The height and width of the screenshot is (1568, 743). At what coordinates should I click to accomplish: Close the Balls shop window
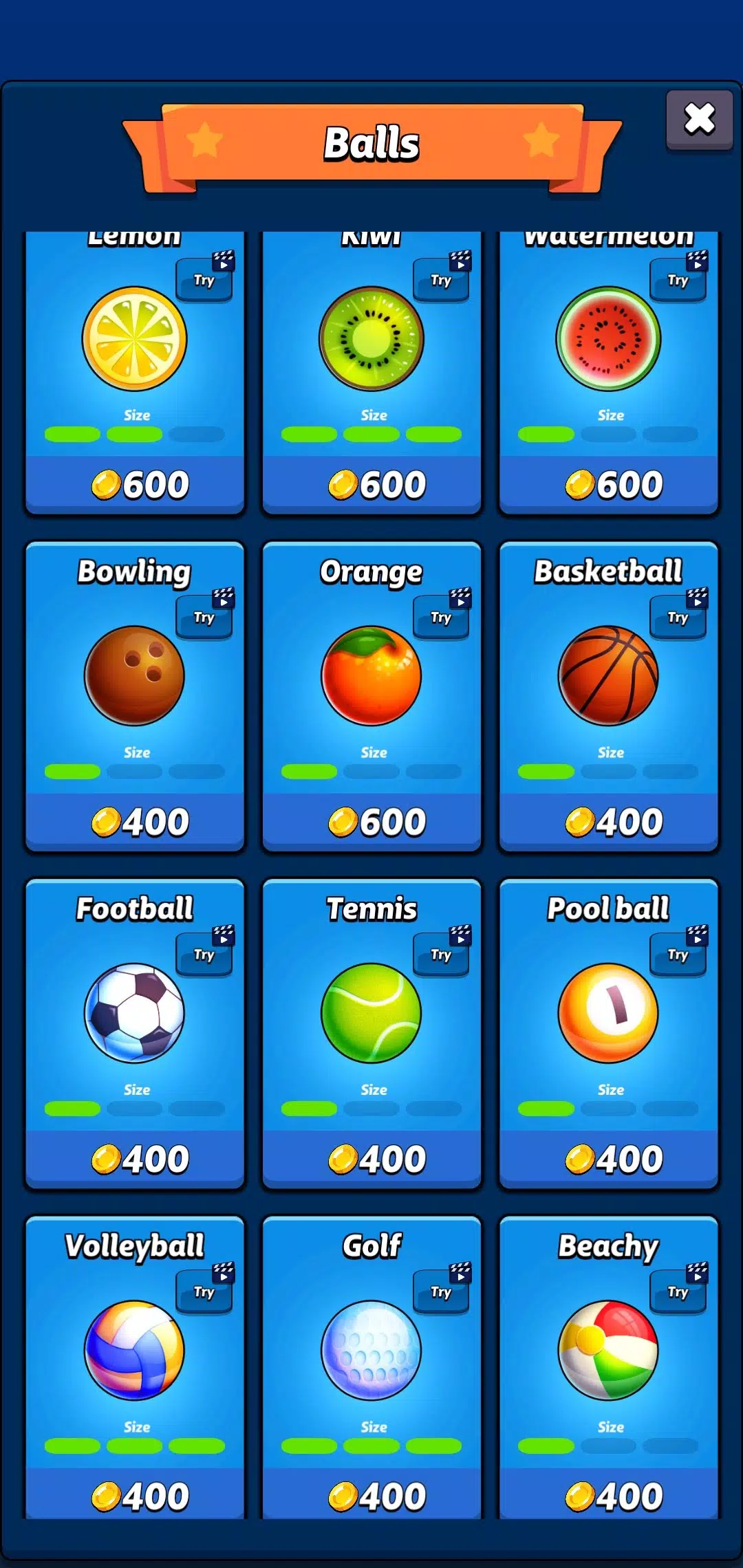(x=699, y=119)
